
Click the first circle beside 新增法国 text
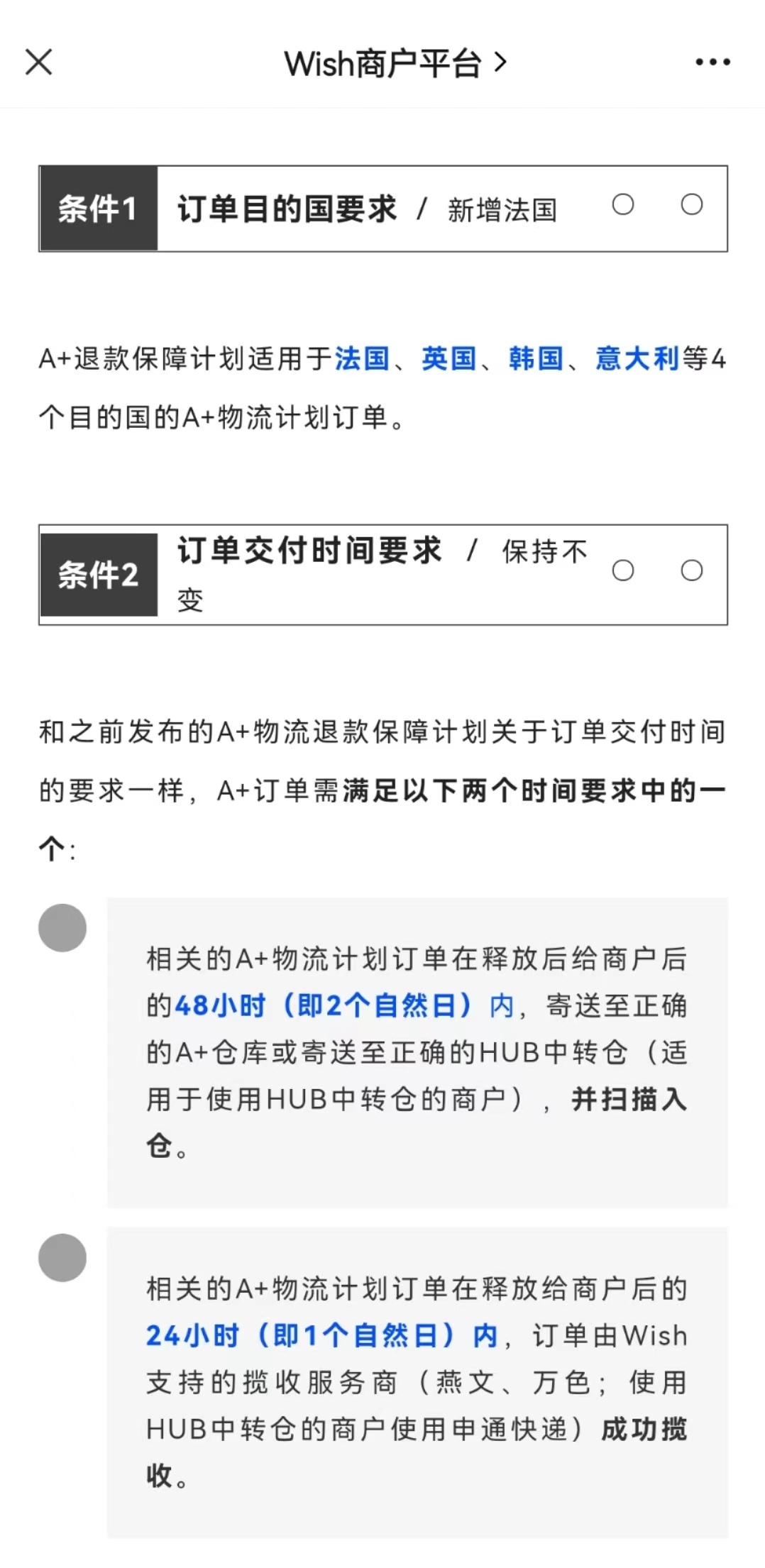coord(622,204)
